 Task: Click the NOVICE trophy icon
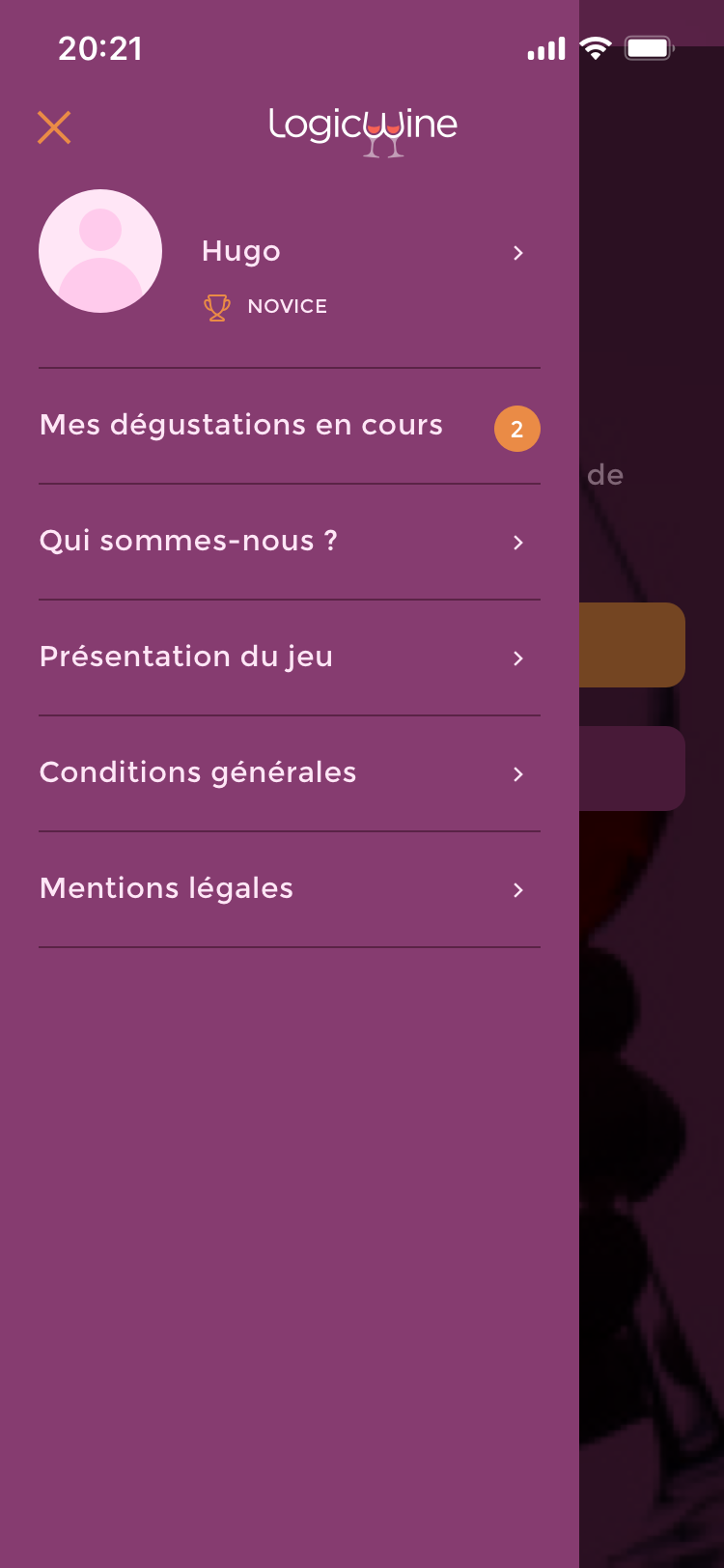216,307
